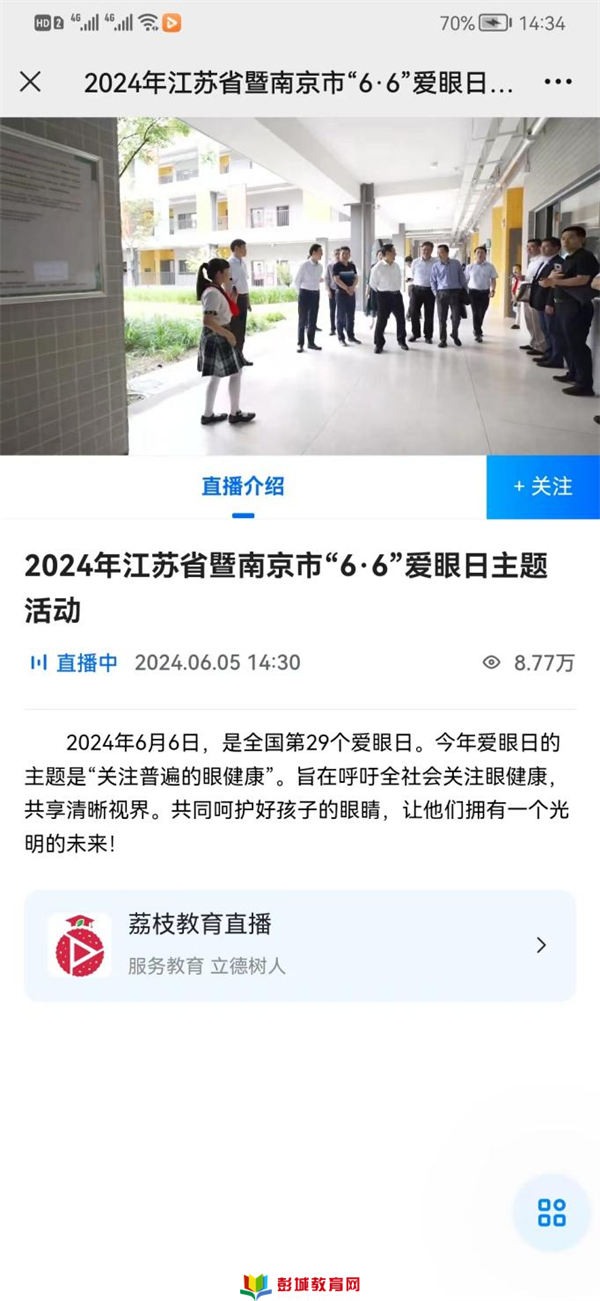Tap the floating grid menu button
The width and height of the screenshot is (600, 1301).
click(552, 1213)
